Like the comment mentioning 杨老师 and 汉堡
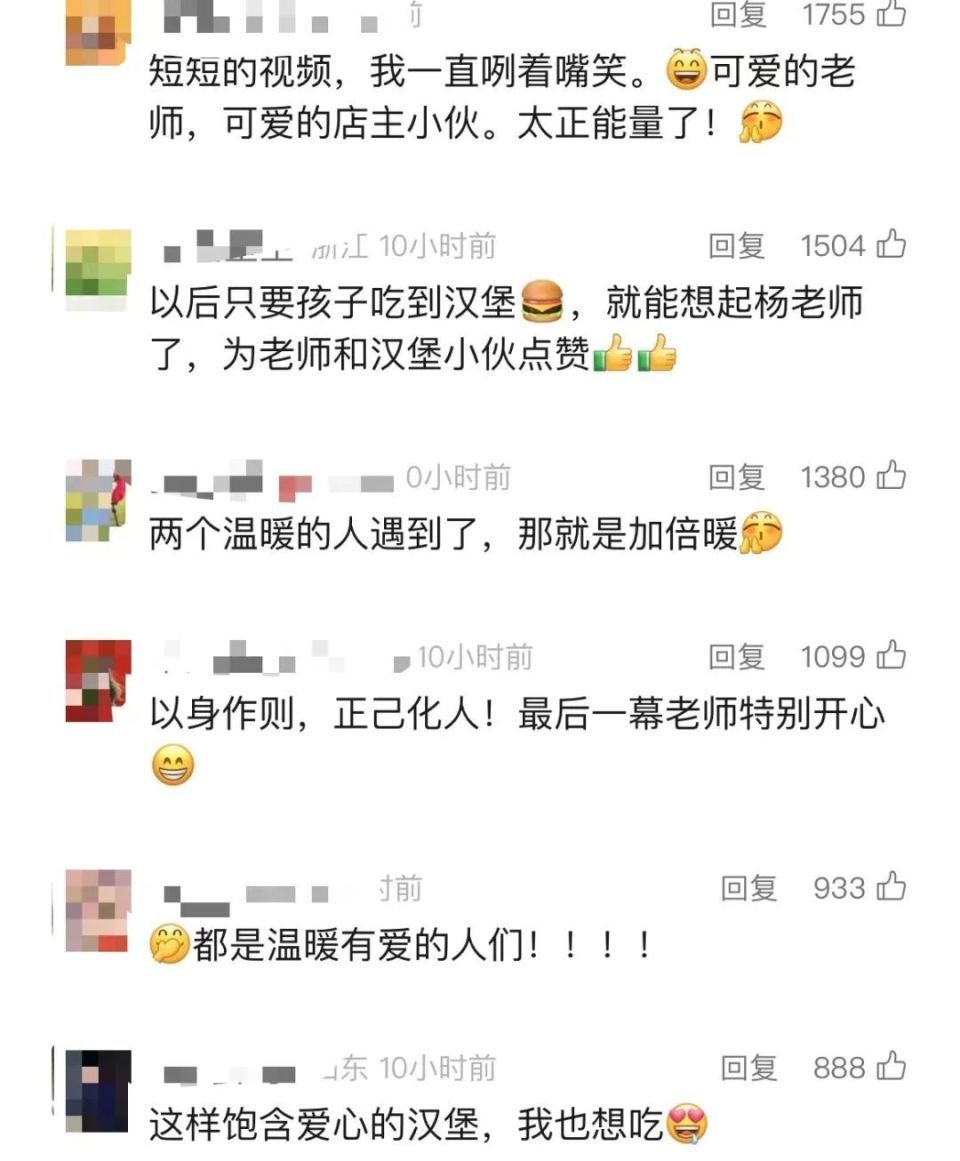 (891, 244)
